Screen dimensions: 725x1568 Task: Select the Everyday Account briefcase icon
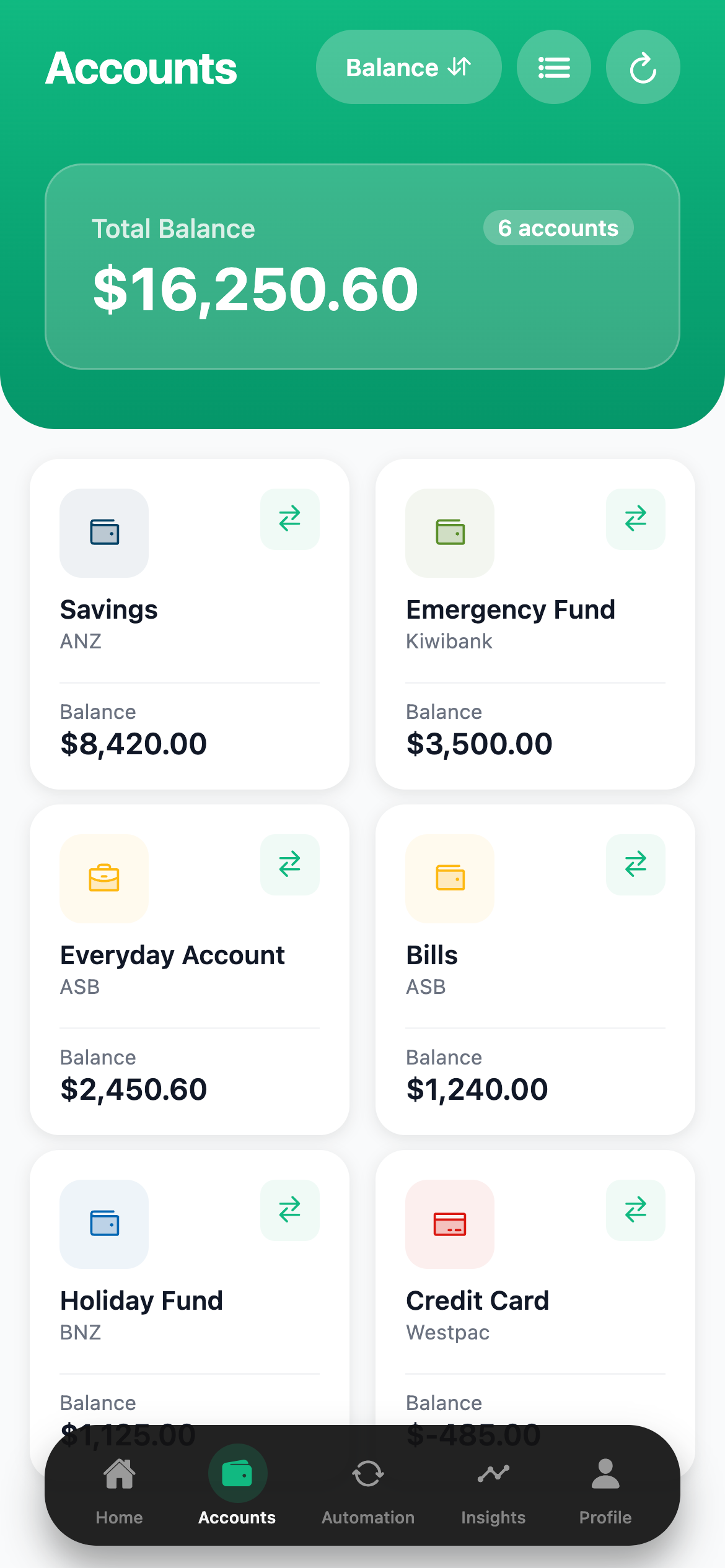[x=103, y=879]
